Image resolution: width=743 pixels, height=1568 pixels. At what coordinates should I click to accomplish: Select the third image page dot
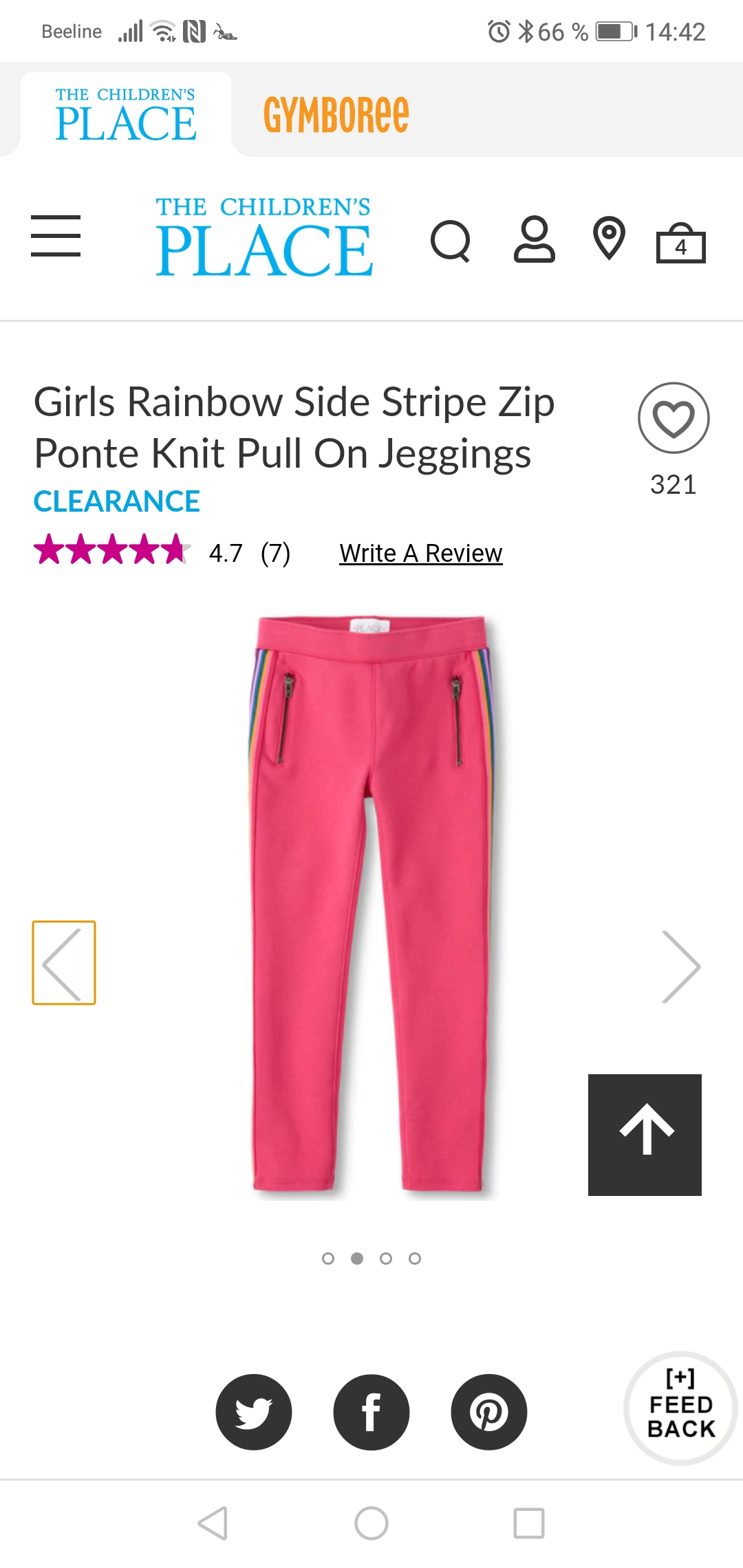coord(386,1258)
